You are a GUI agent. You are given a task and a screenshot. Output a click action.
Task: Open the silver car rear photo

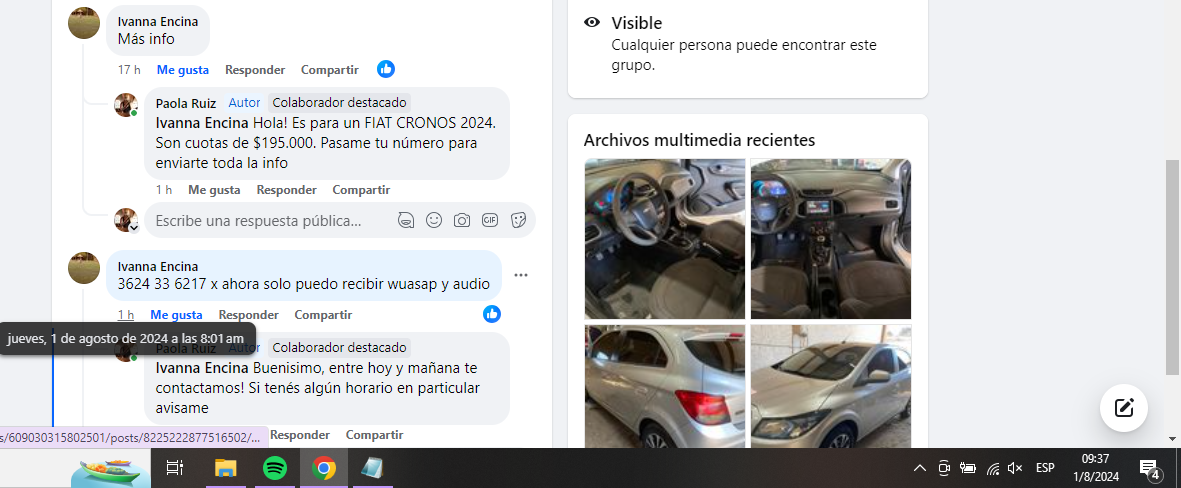pos(664,385)
